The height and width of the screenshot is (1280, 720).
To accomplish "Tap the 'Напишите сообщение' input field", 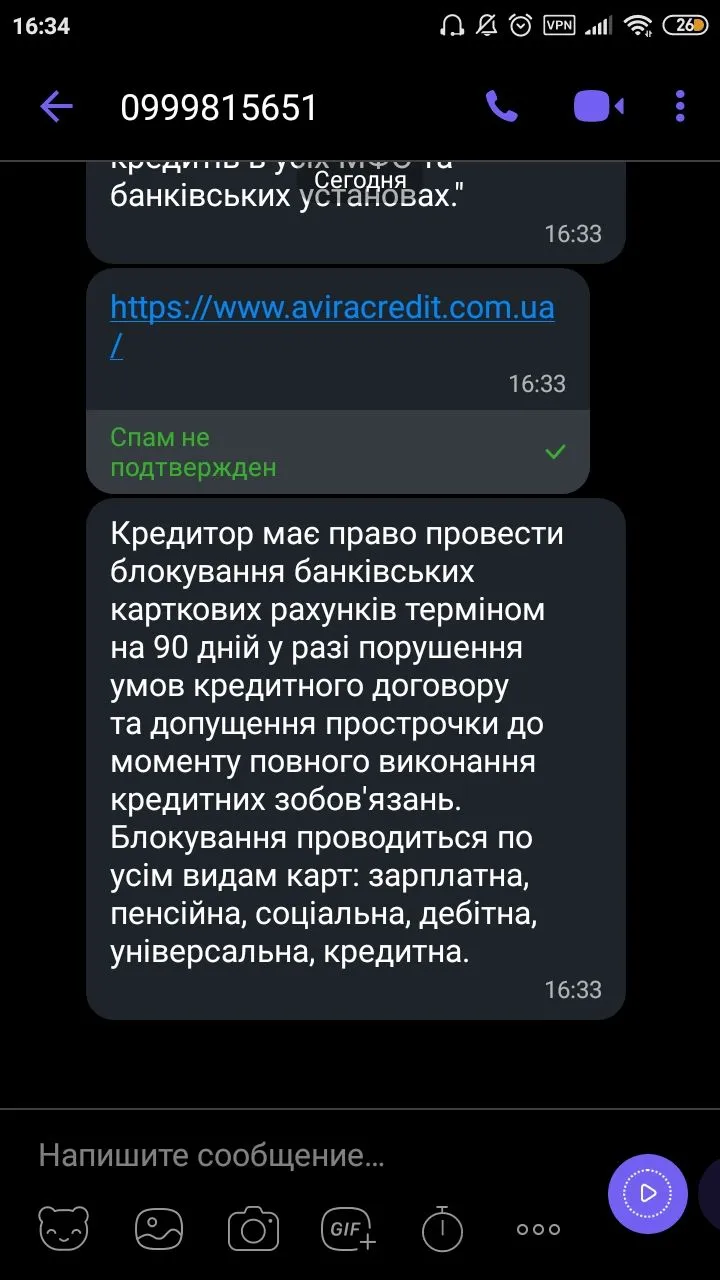I will click(210, 1155).
